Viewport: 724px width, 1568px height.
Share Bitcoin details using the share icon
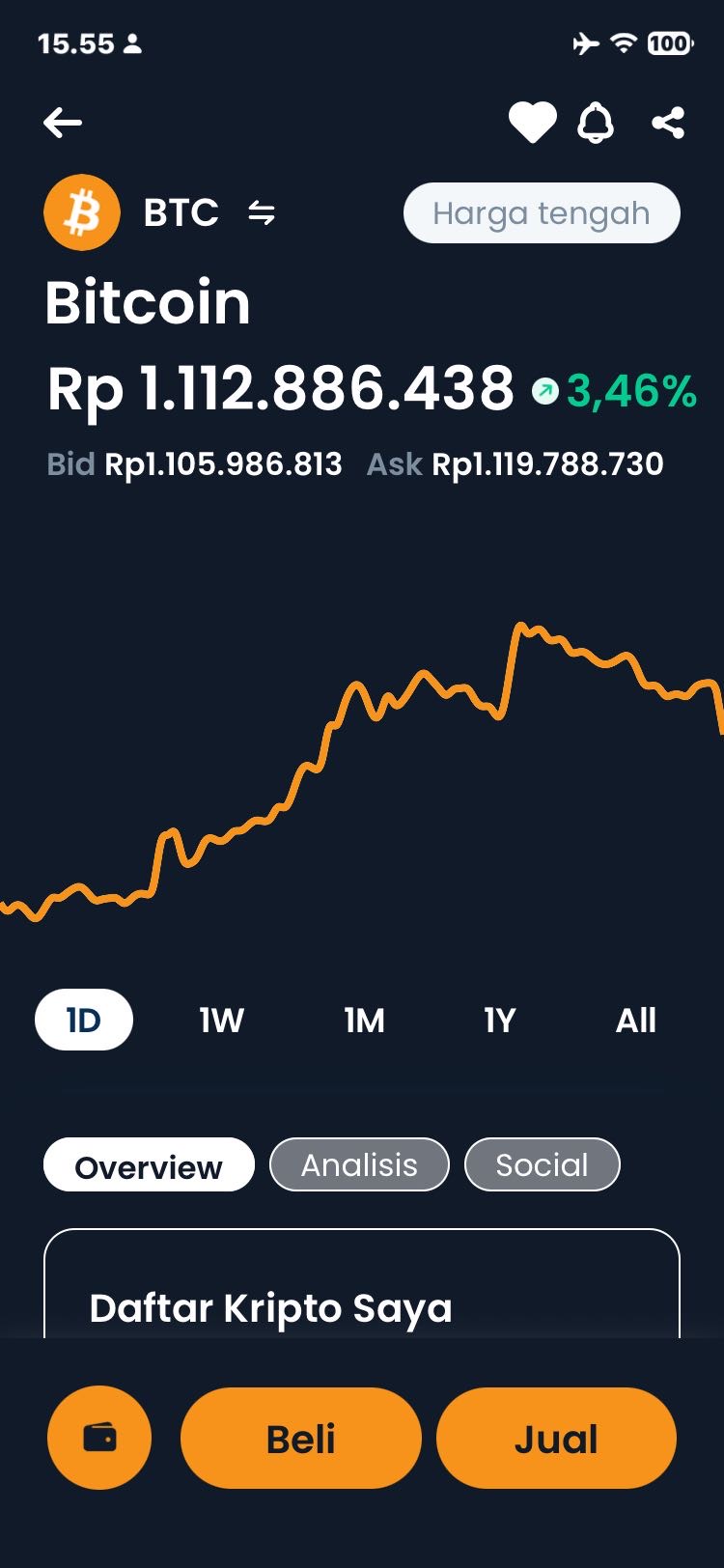coord(668,120)
